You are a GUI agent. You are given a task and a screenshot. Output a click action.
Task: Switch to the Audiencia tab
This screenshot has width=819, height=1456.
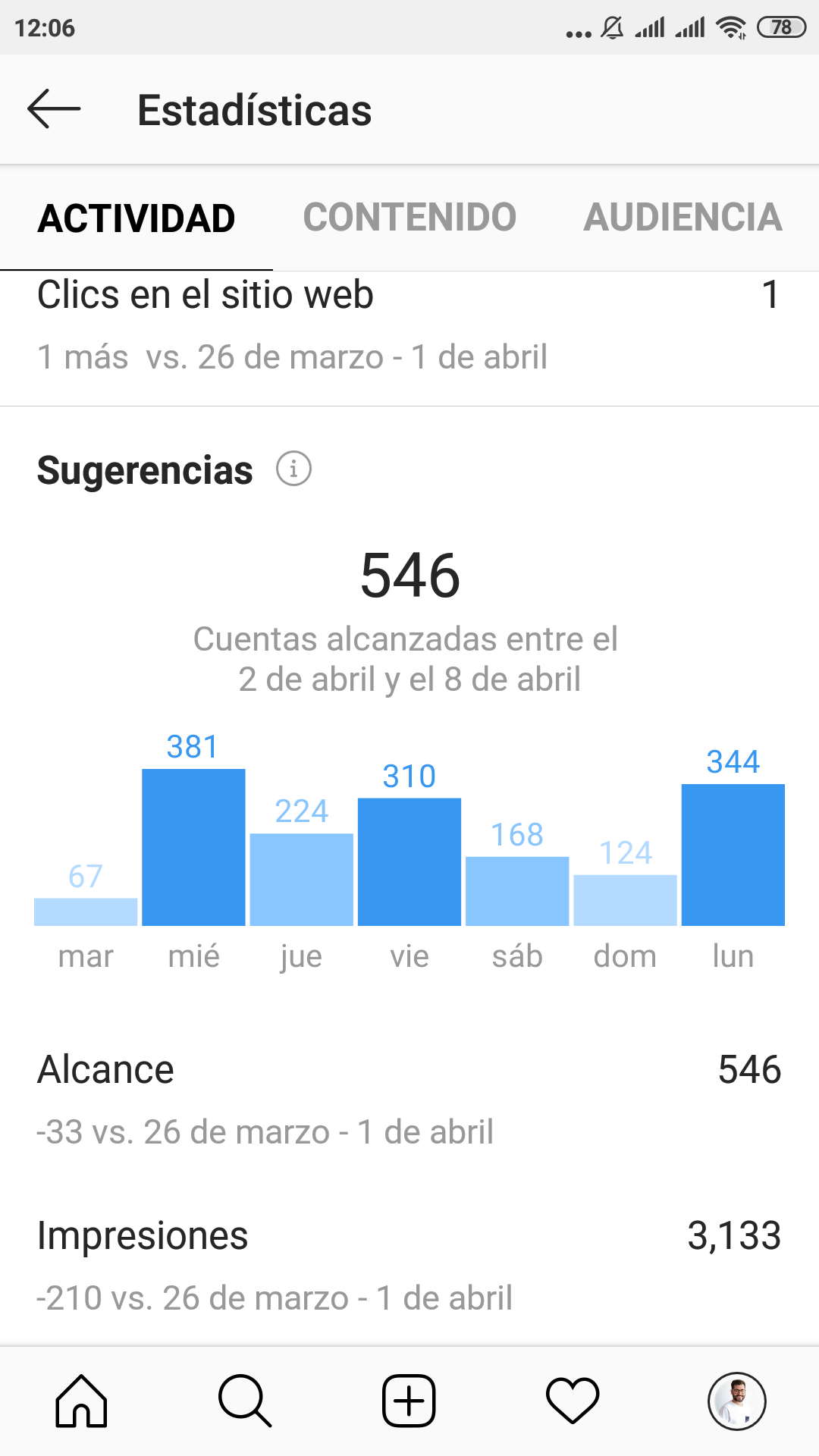pos(682,218)
